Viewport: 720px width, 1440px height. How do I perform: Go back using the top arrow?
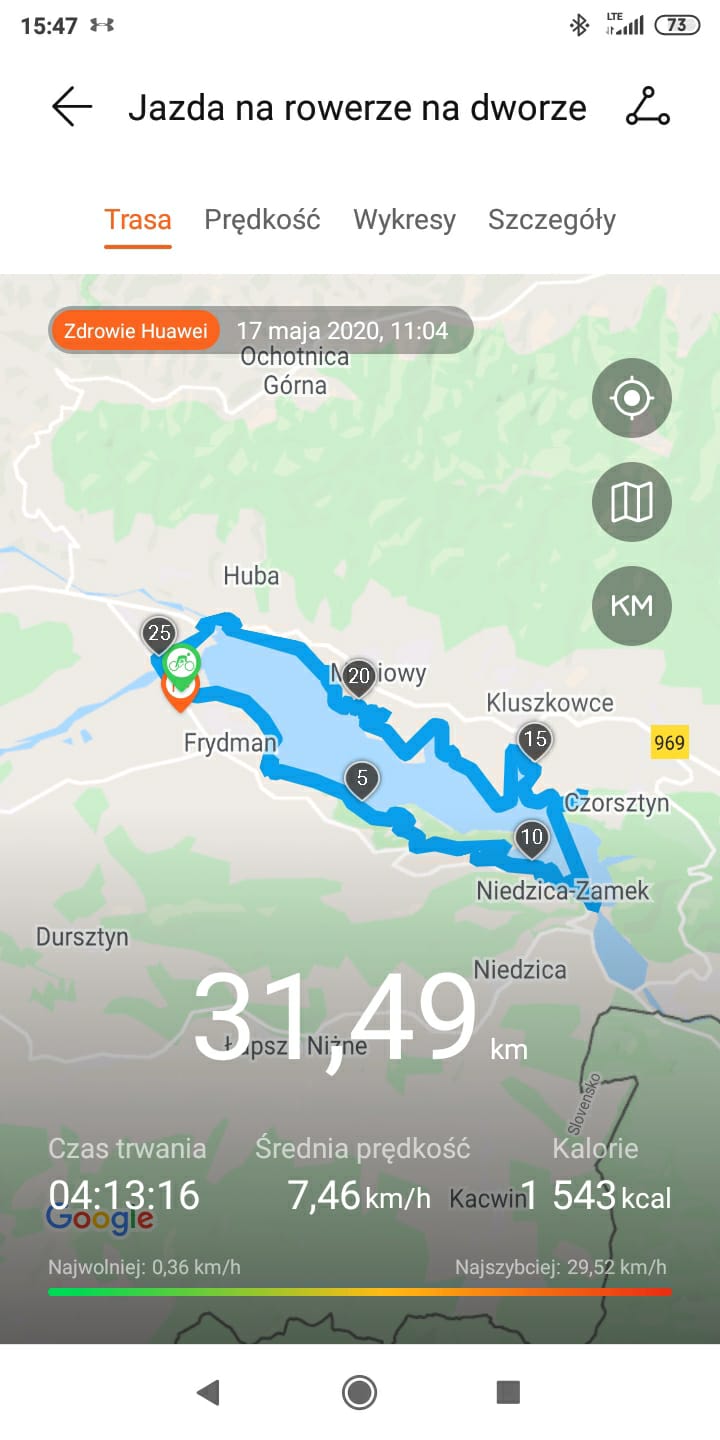point(72,107)
